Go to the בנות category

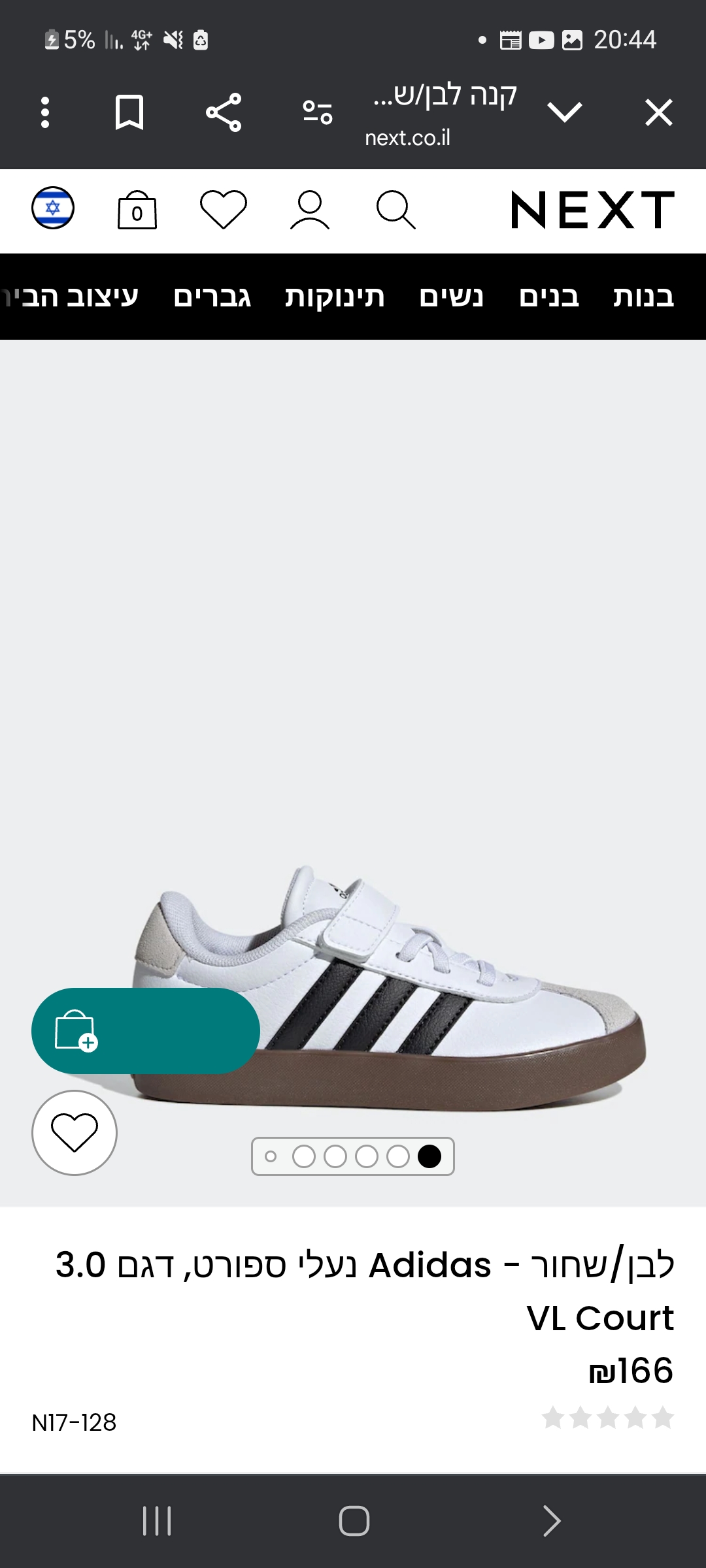643,297
